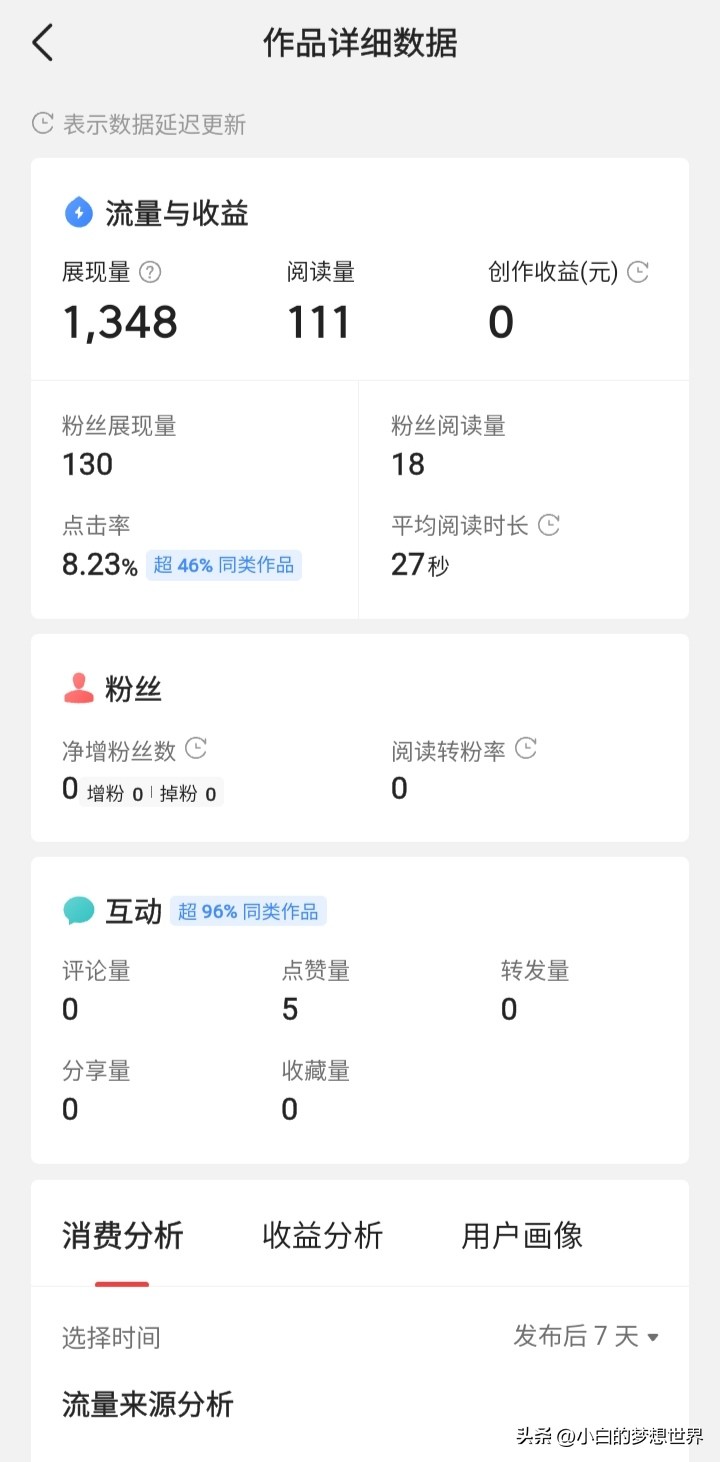Tap the 掉粉 0 counter toggle
The image size is (720, 1462).
(187, 792)
